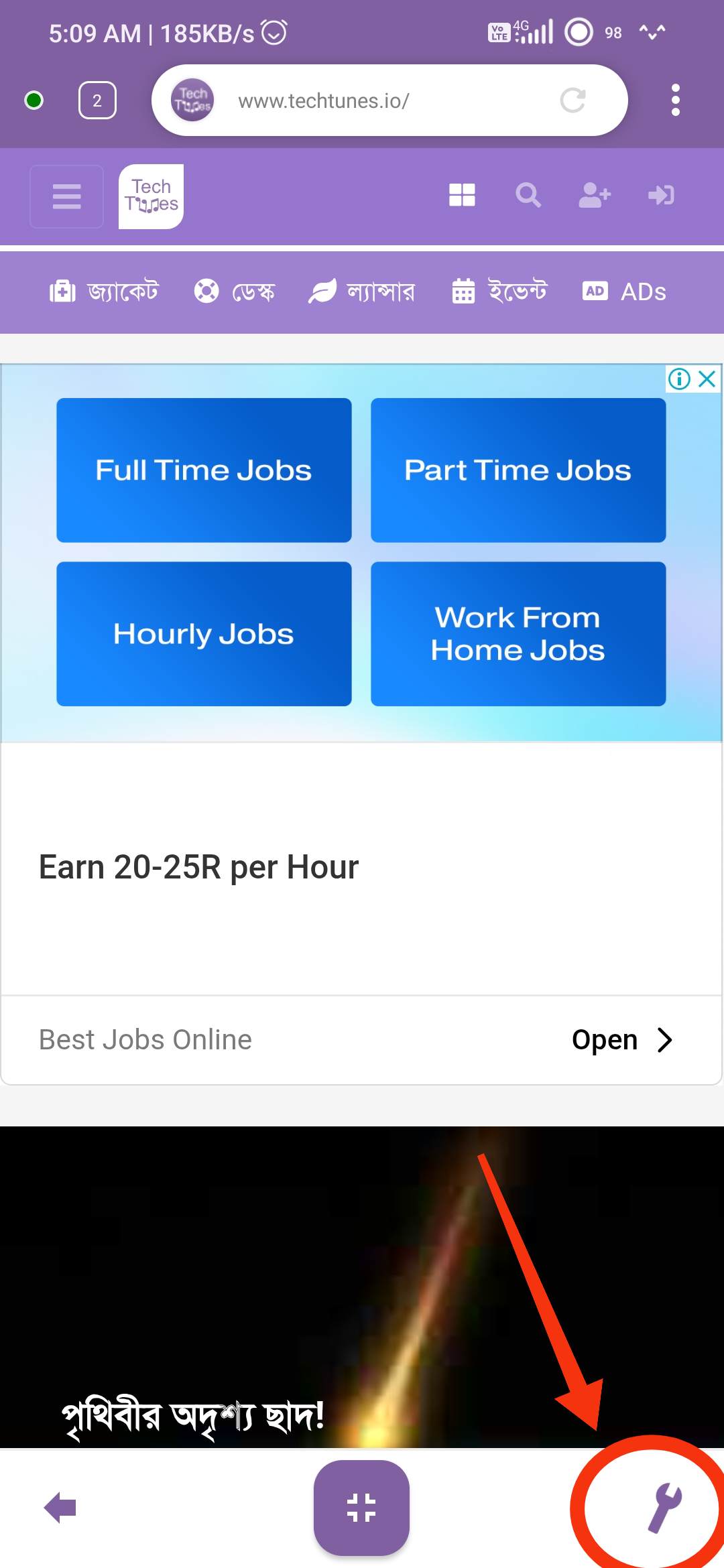Screen dimensions: 724x1568
Task: Tap Open next to Best Jobs Online
Action: click(x=621, y=1040)
